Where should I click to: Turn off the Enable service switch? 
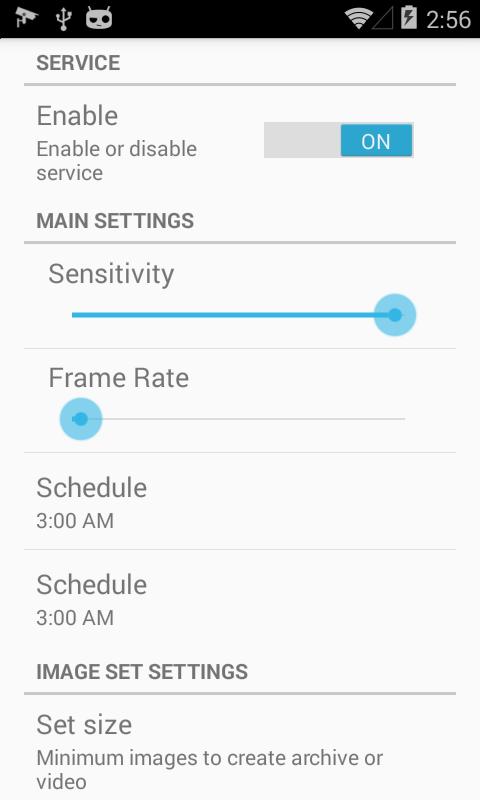[338, 140]
